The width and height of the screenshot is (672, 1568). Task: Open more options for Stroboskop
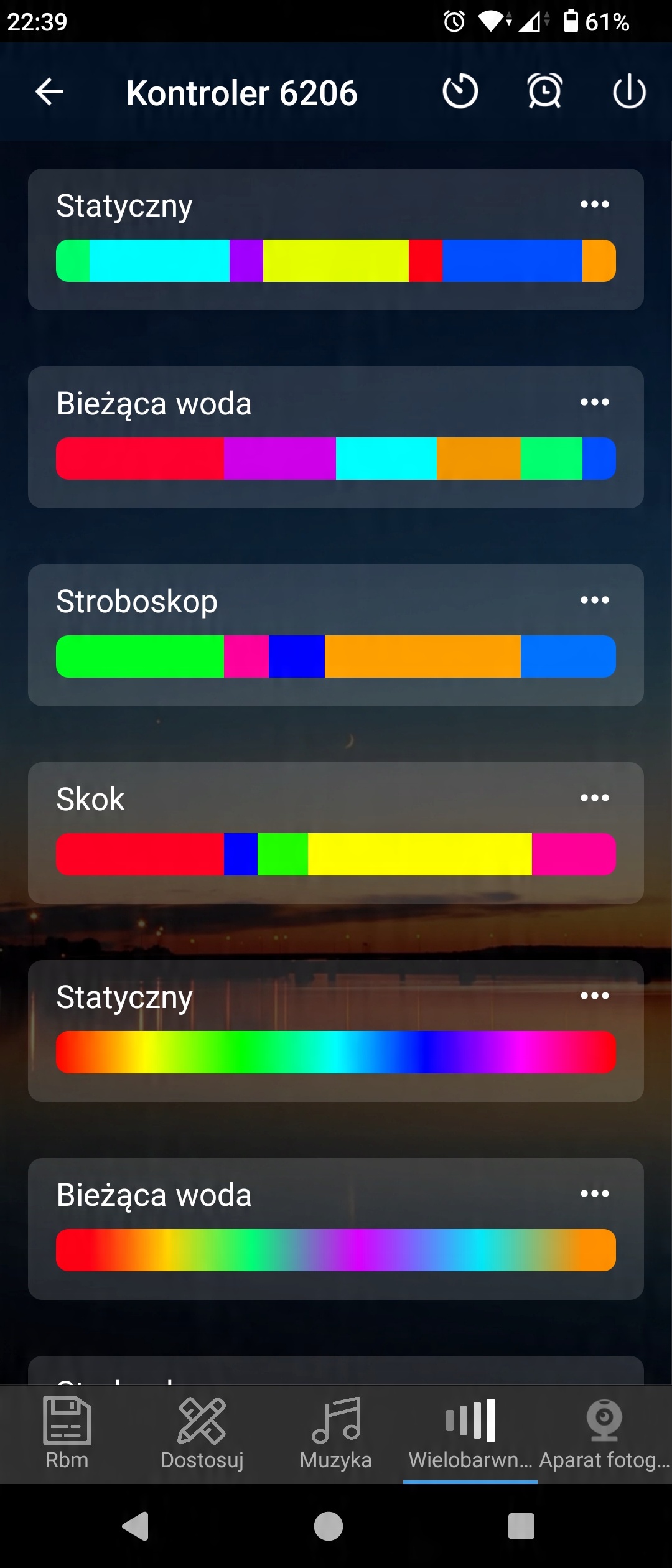[x=594, y=600]
